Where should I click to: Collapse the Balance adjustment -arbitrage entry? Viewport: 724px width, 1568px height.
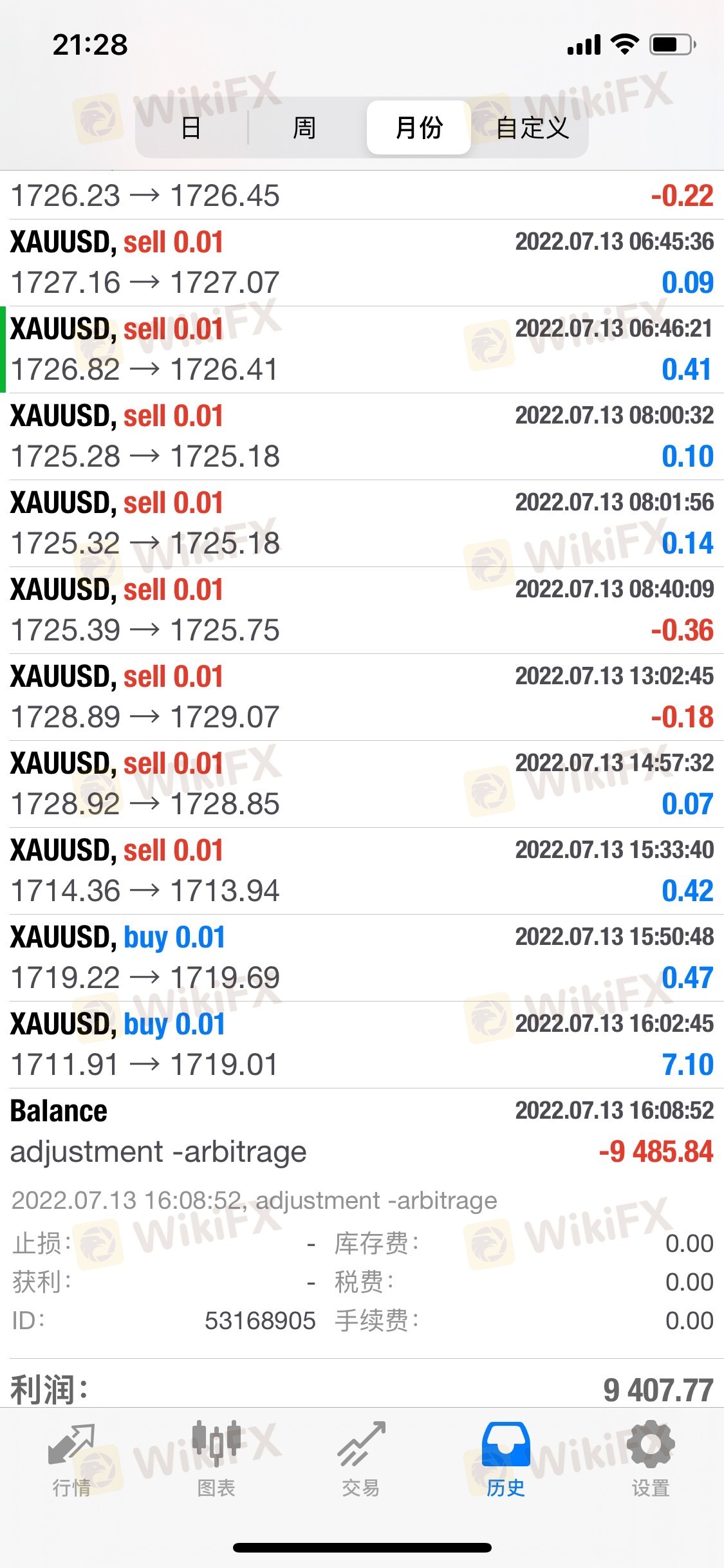point(362,1132)
